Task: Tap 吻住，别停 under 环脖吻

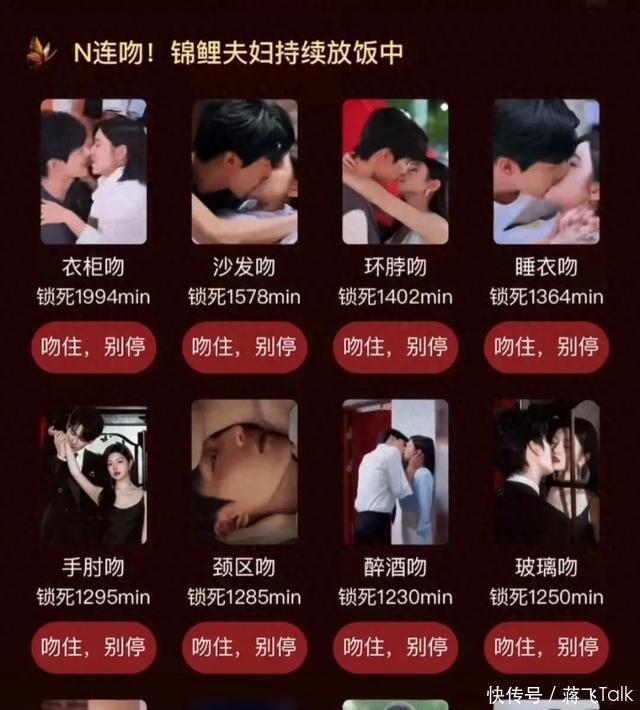Action: (x=395, y=347)
